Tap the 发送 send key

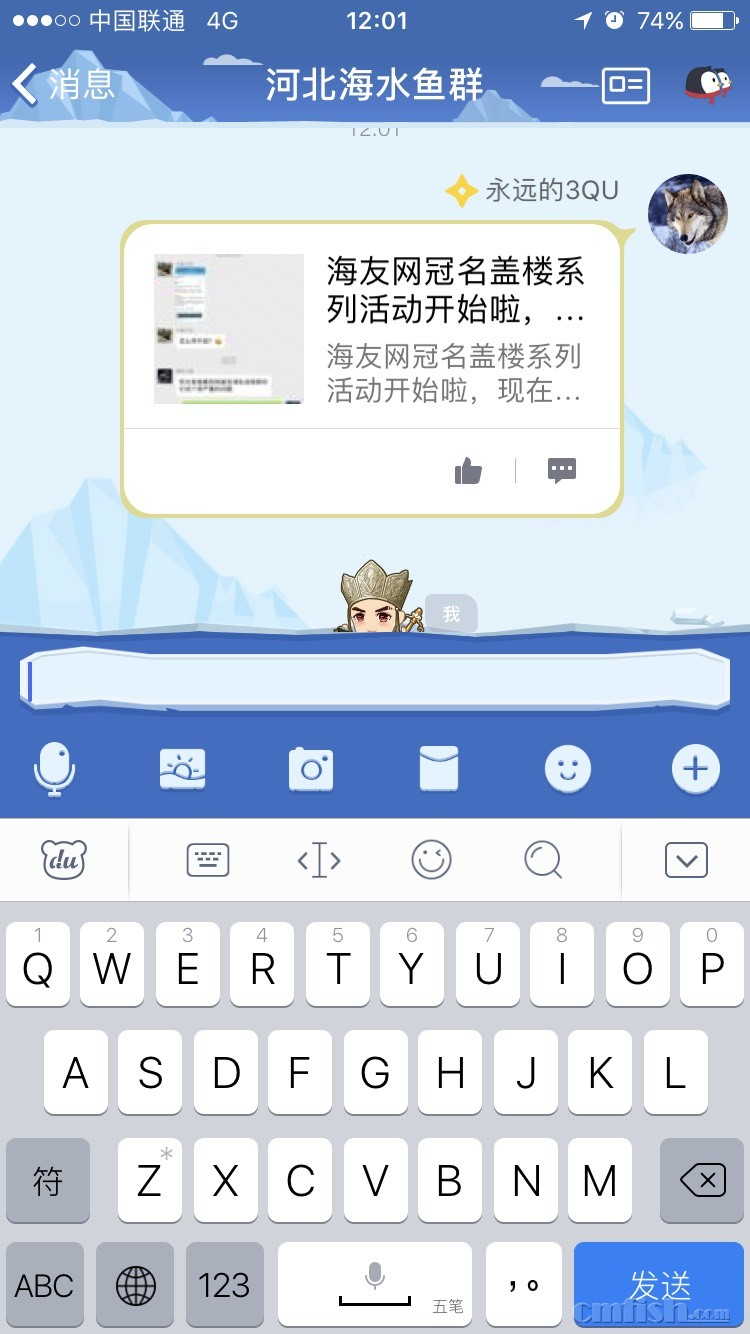(659, 1284)
